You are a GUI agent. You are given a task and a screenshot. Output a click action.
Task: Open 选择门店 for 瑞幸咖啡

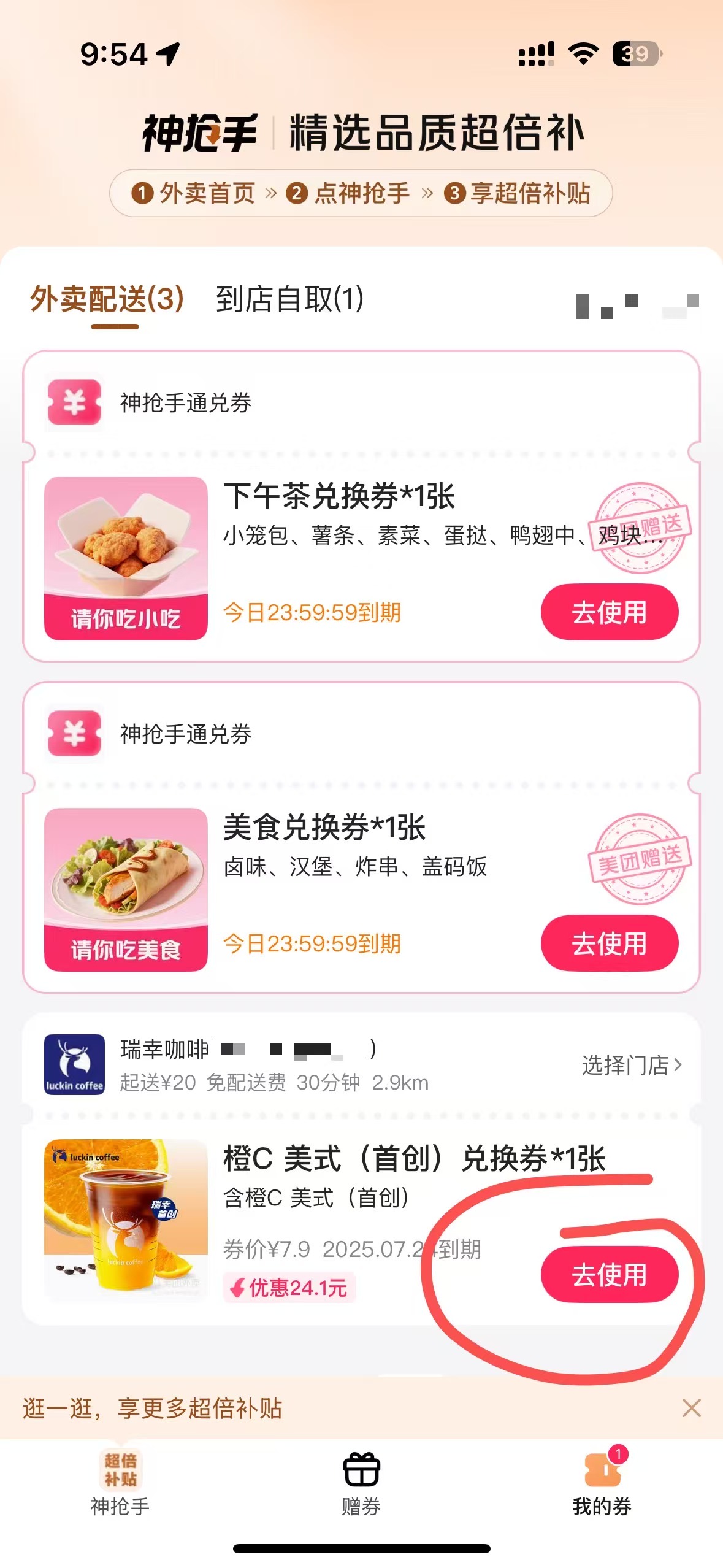[x=632, y=1065]
